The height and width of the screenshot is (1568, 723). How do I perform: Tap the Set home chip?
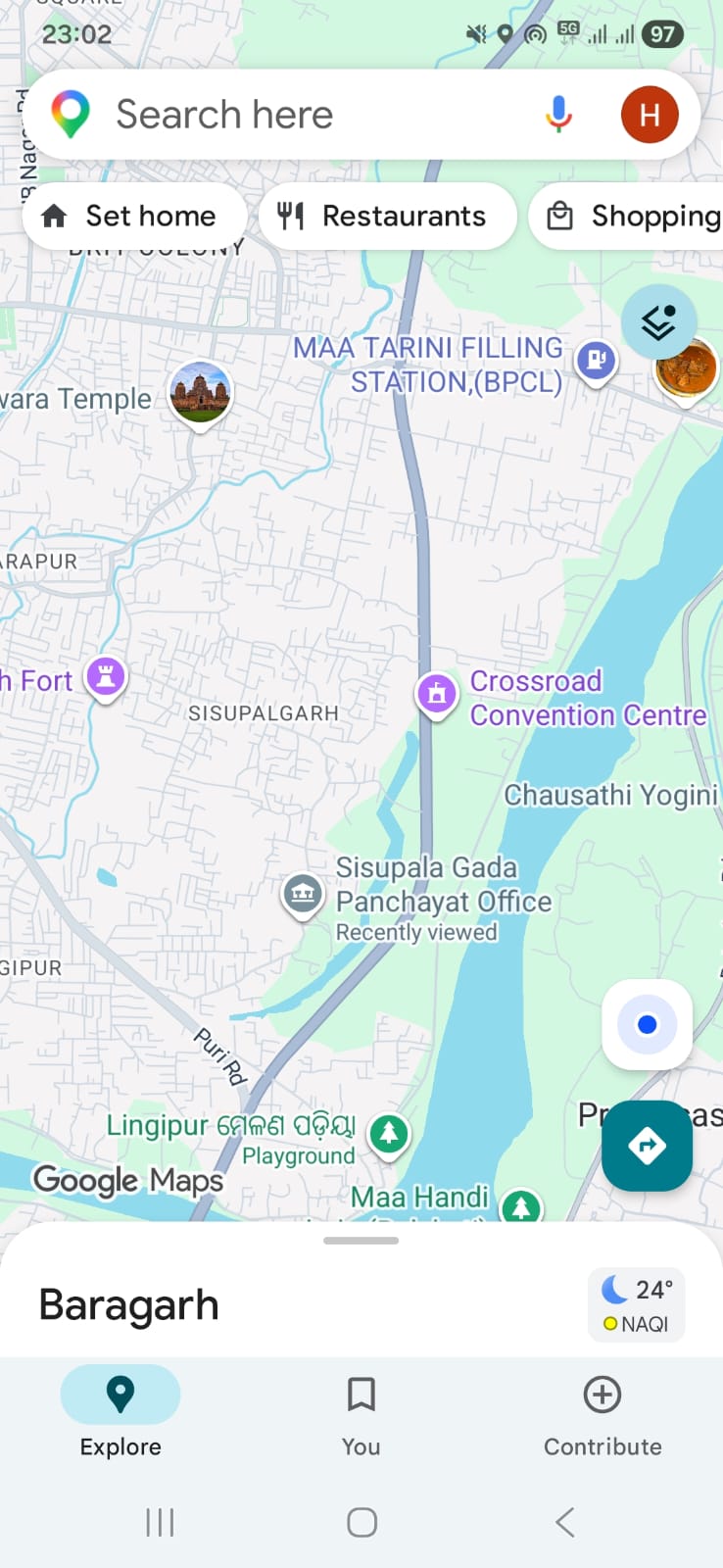[133, 216]
